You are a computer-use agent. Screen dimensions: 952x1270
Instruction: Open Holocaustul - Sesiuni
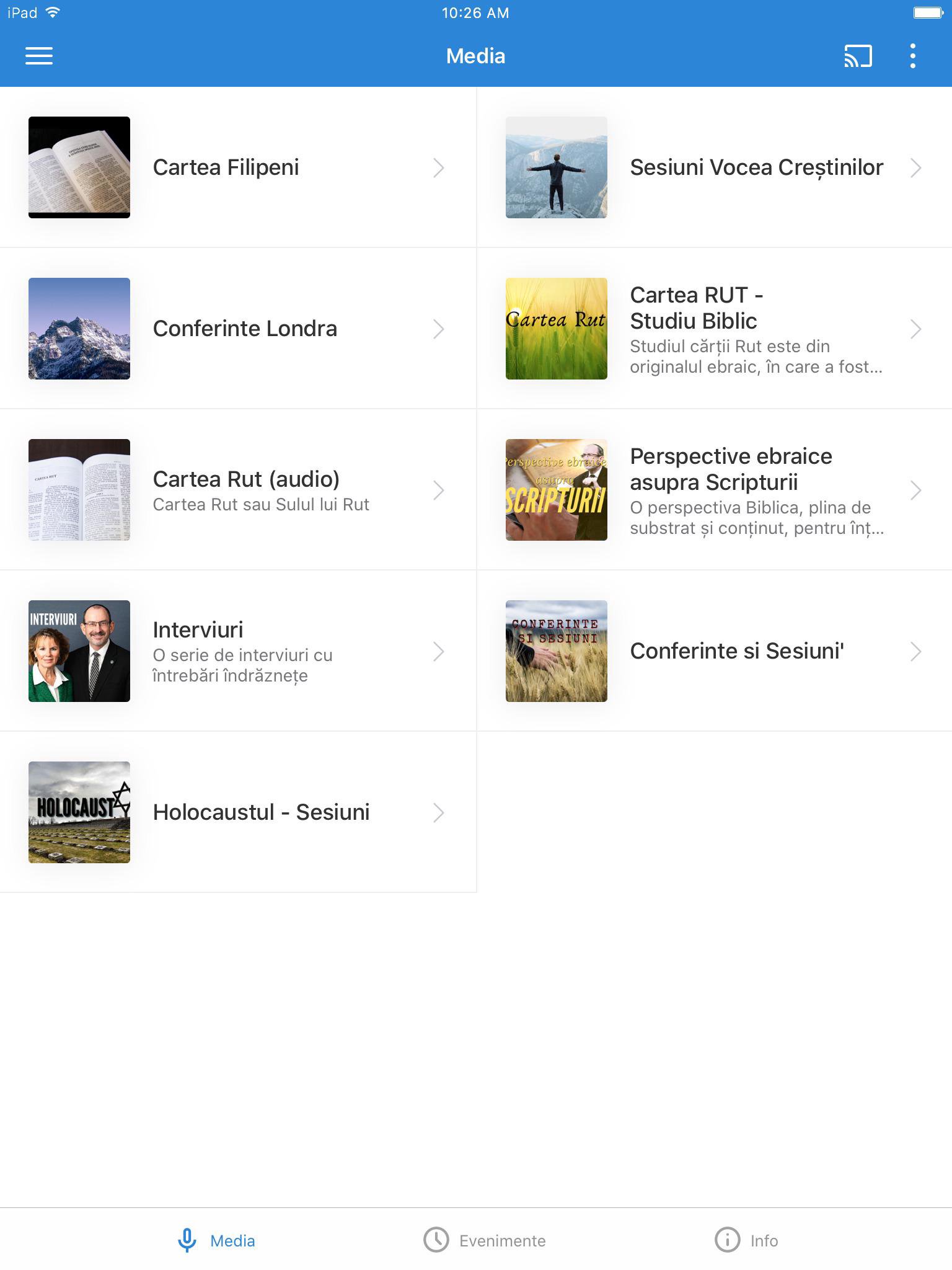238,812
